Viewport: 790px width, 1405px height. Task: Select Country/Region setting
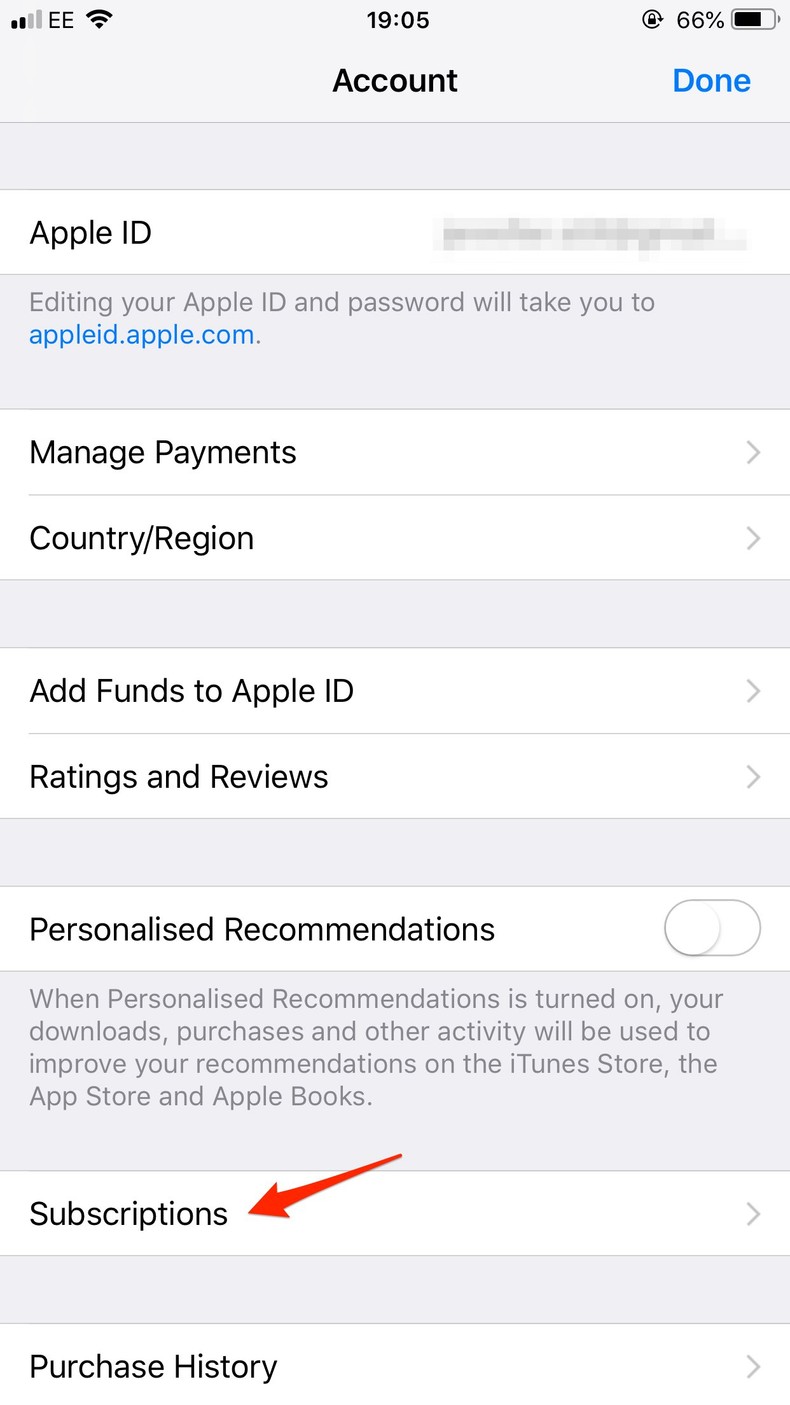[x=394, y=538]
